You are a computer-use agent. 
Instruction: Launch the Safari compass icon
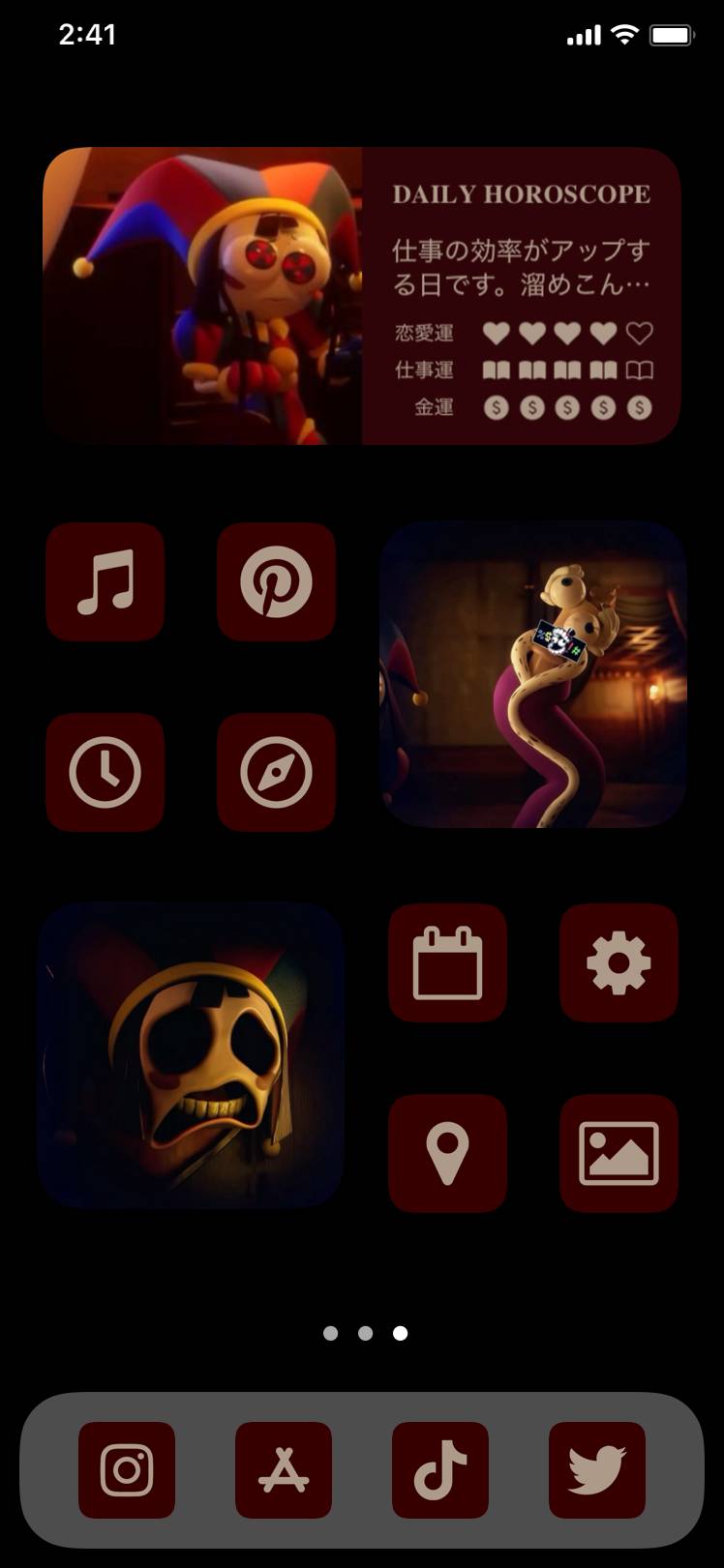pos(276,772)
